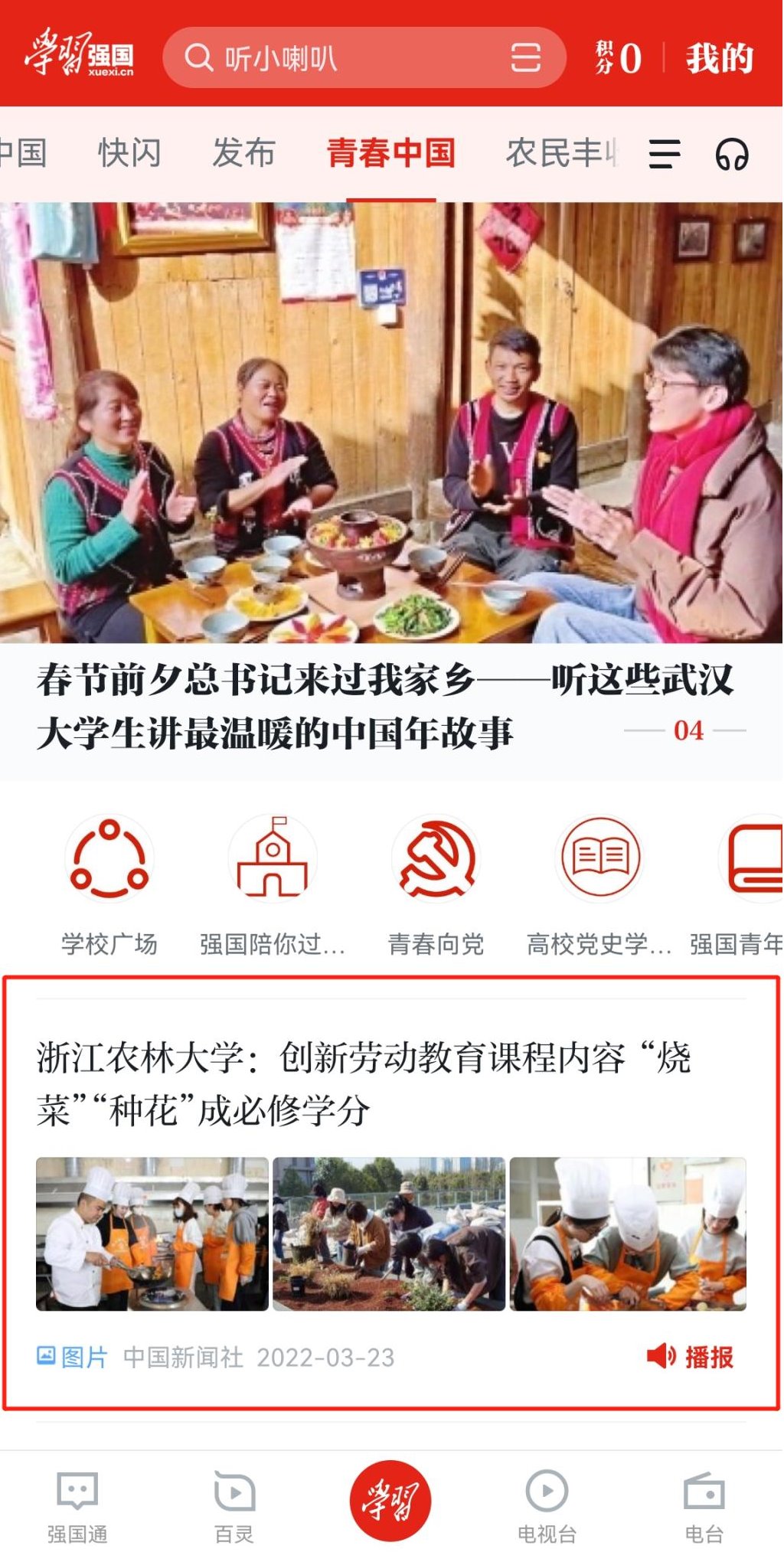Open the 浙江农林大学 labor education article

click(364, 1083)
